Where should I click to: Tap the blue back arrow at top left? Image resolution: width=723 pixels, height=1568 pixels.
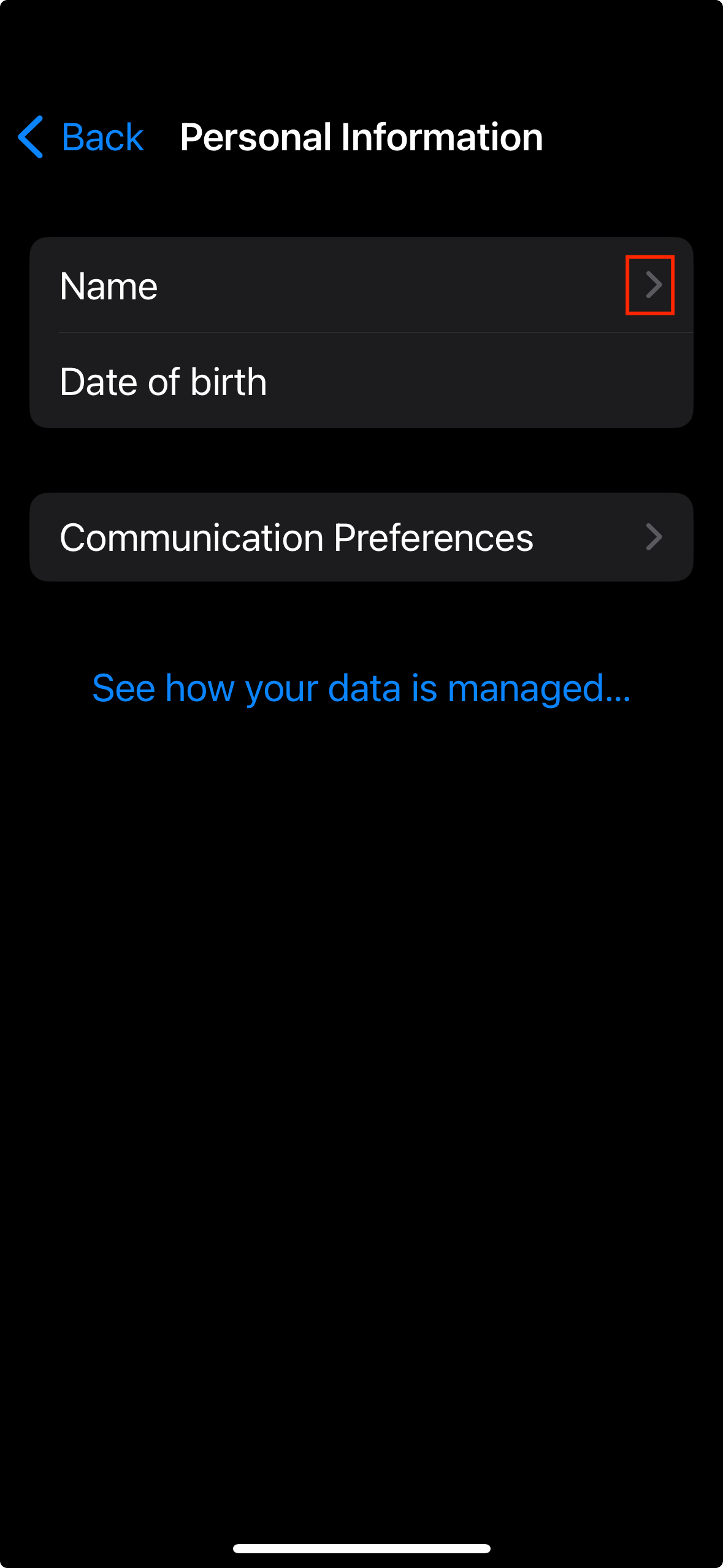[x=30, y=137]
